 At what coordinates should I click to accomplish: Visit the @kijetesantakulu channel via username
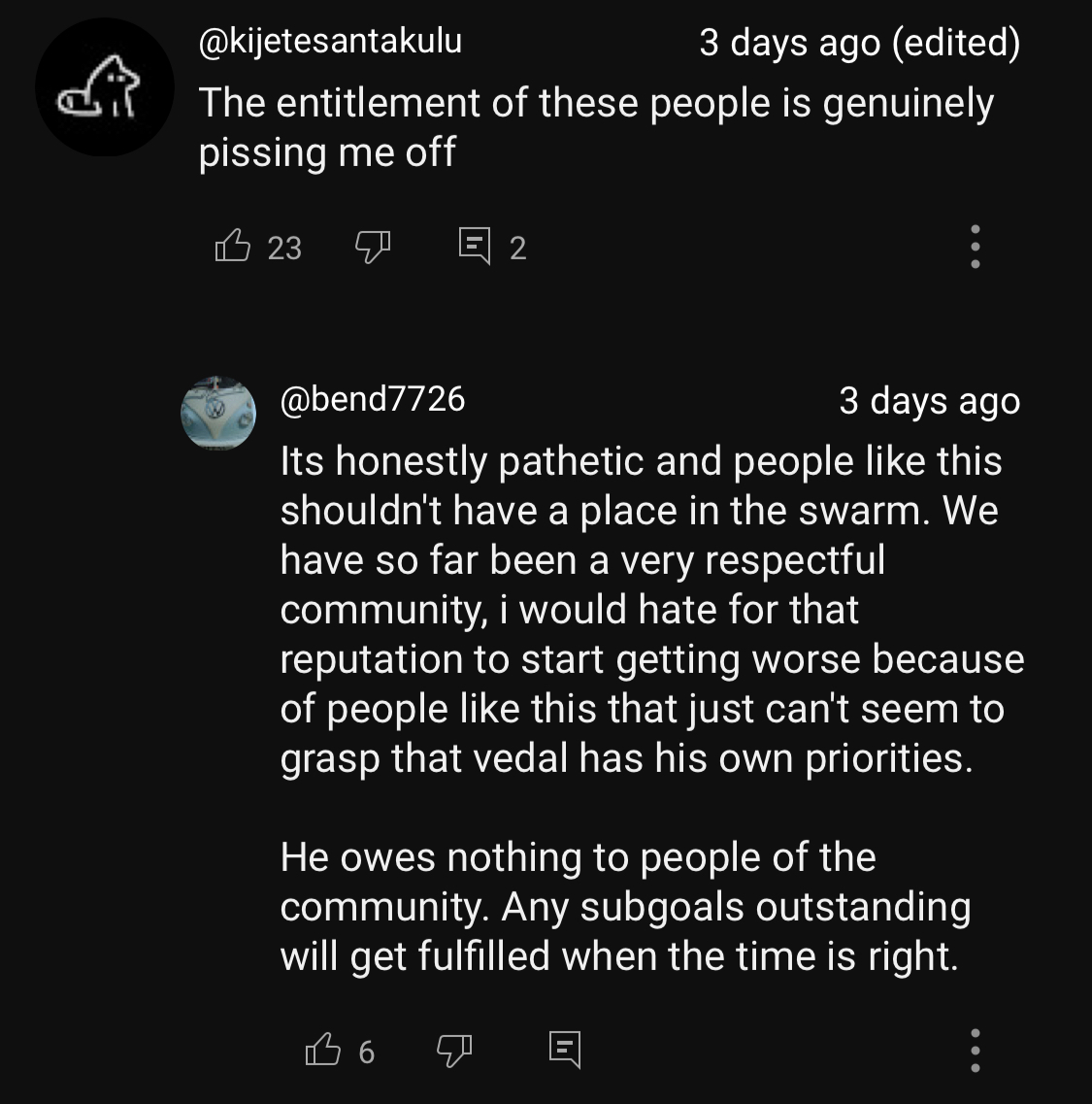[x=330, y=41]
